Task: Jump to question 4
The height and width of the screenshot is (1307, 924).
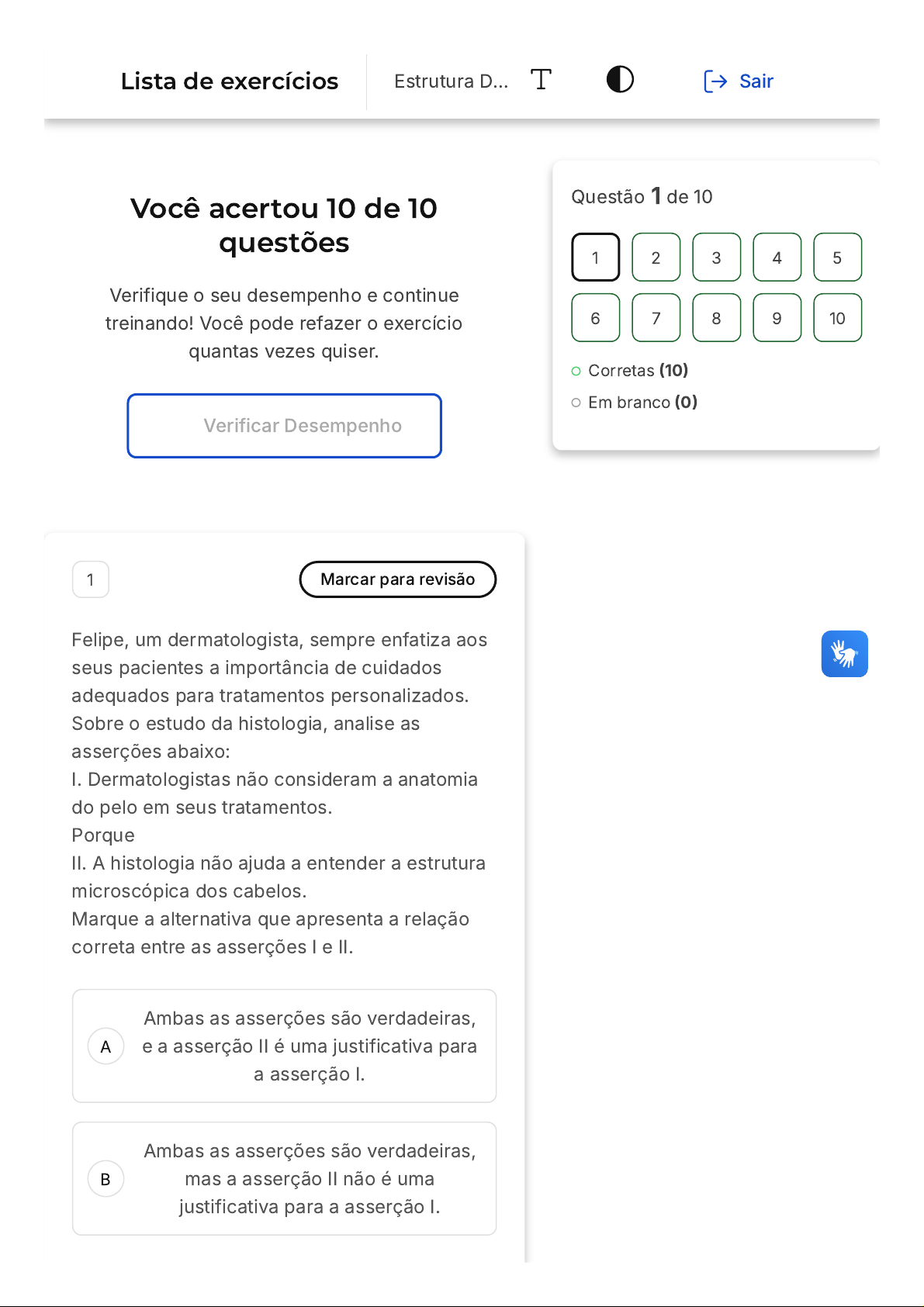Action: pyautogui.click(x=777, y=258)
